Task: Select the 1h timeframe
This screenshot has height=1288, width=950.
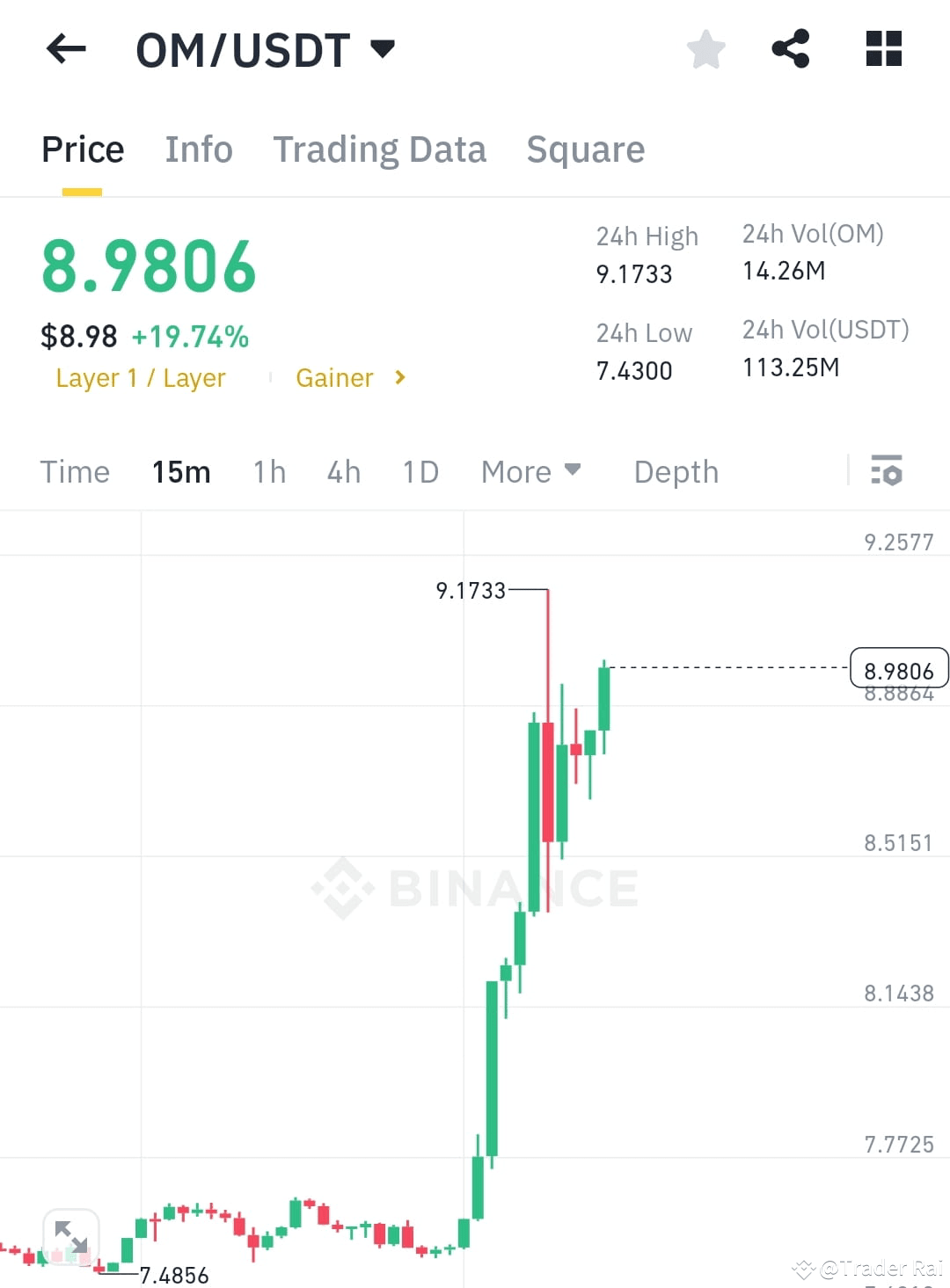Action: pos(268,472)
